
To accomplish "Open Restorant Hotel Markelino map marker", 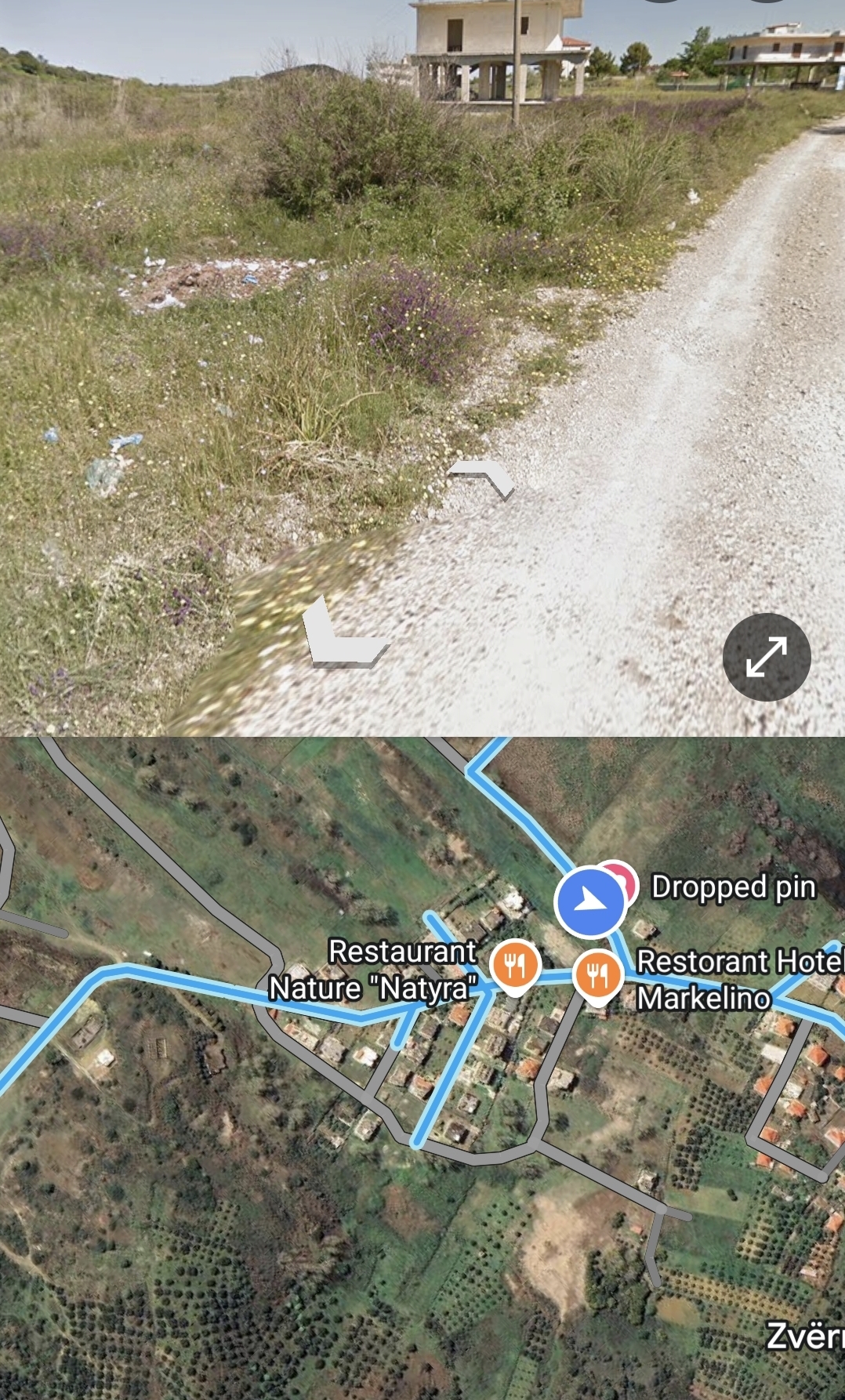I will point(597,976).
